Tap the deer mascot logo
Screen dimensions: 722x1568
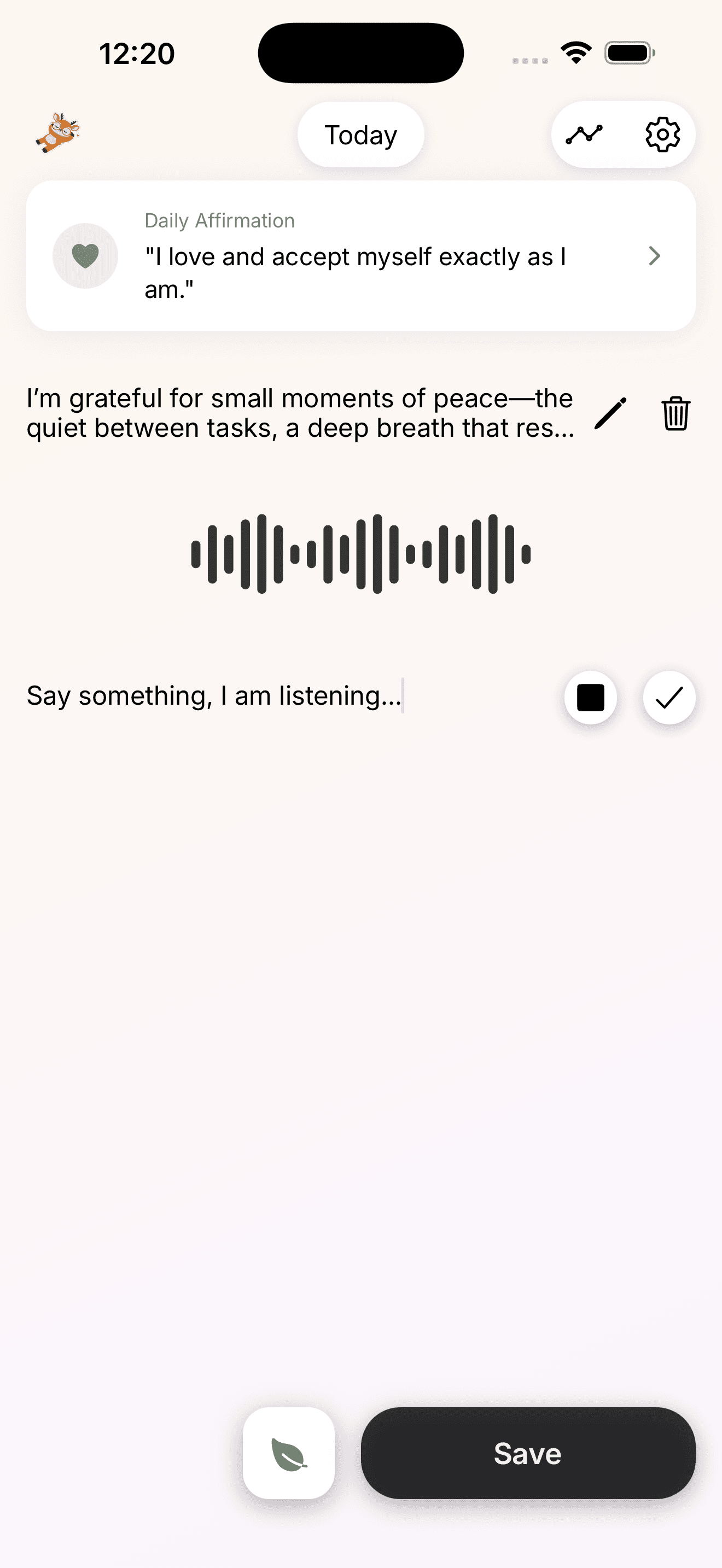(61, 134)
